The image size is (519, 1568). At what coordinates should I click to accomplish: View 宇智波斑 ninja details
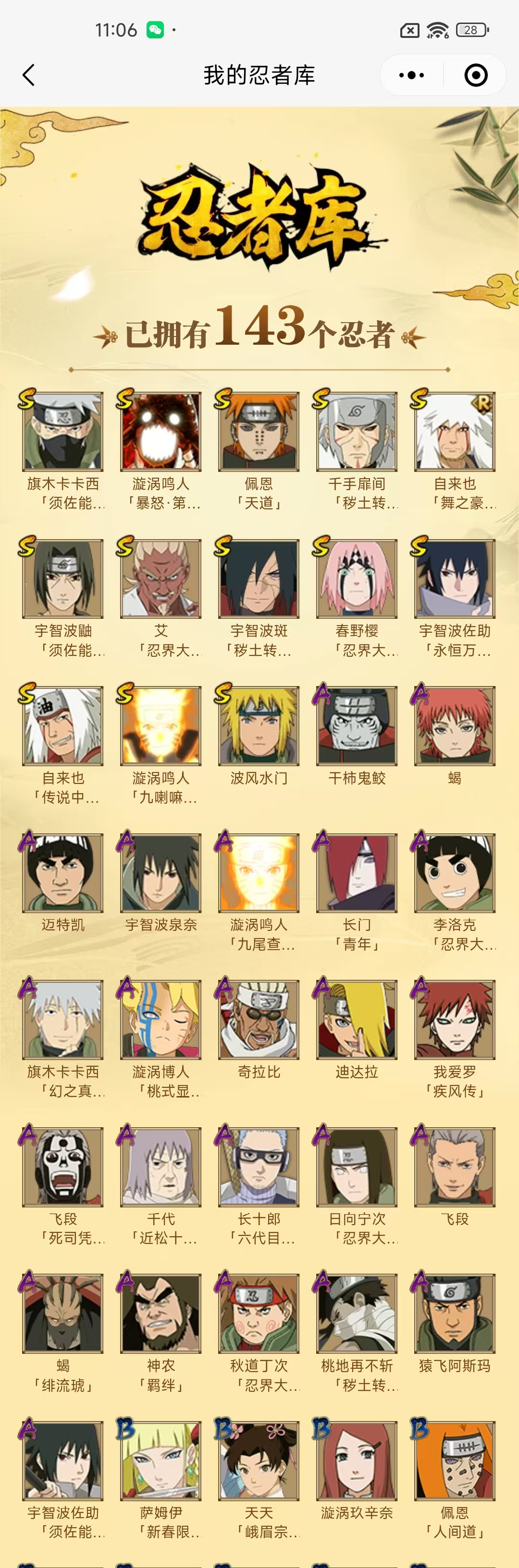(x=259, y=579)
